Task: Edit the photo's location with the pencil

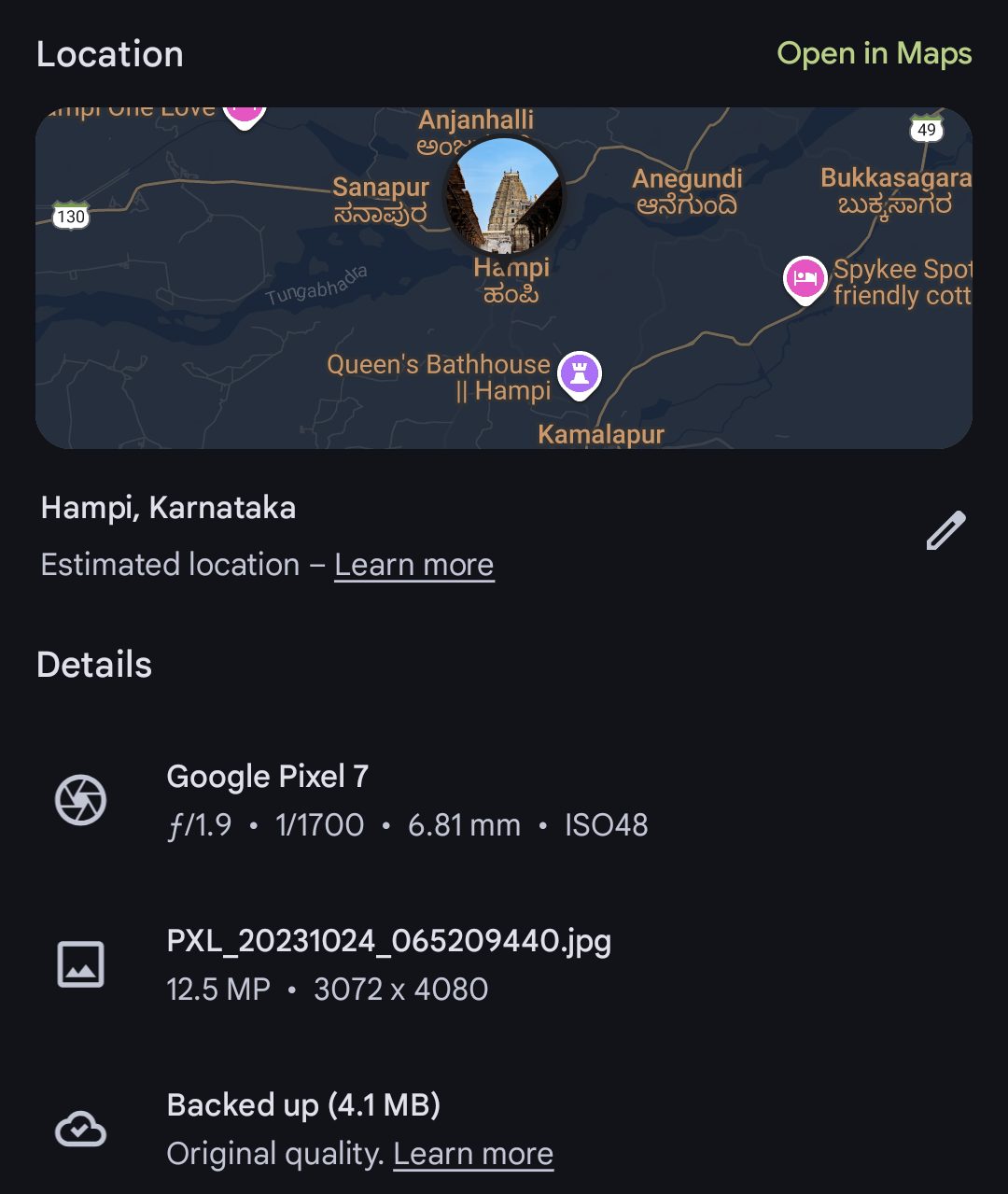Action: (x=945, y=531)
